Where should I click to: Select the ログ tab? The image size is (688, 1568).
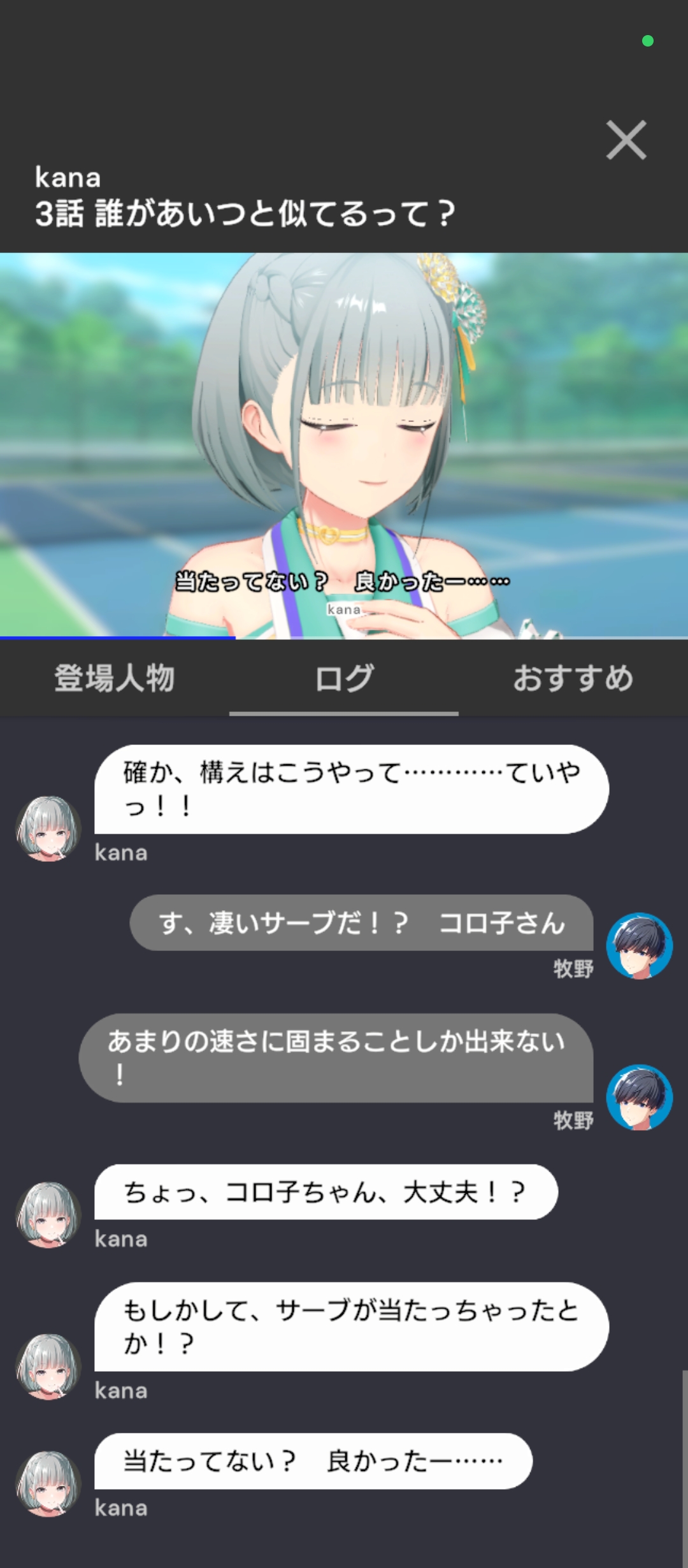344,678
